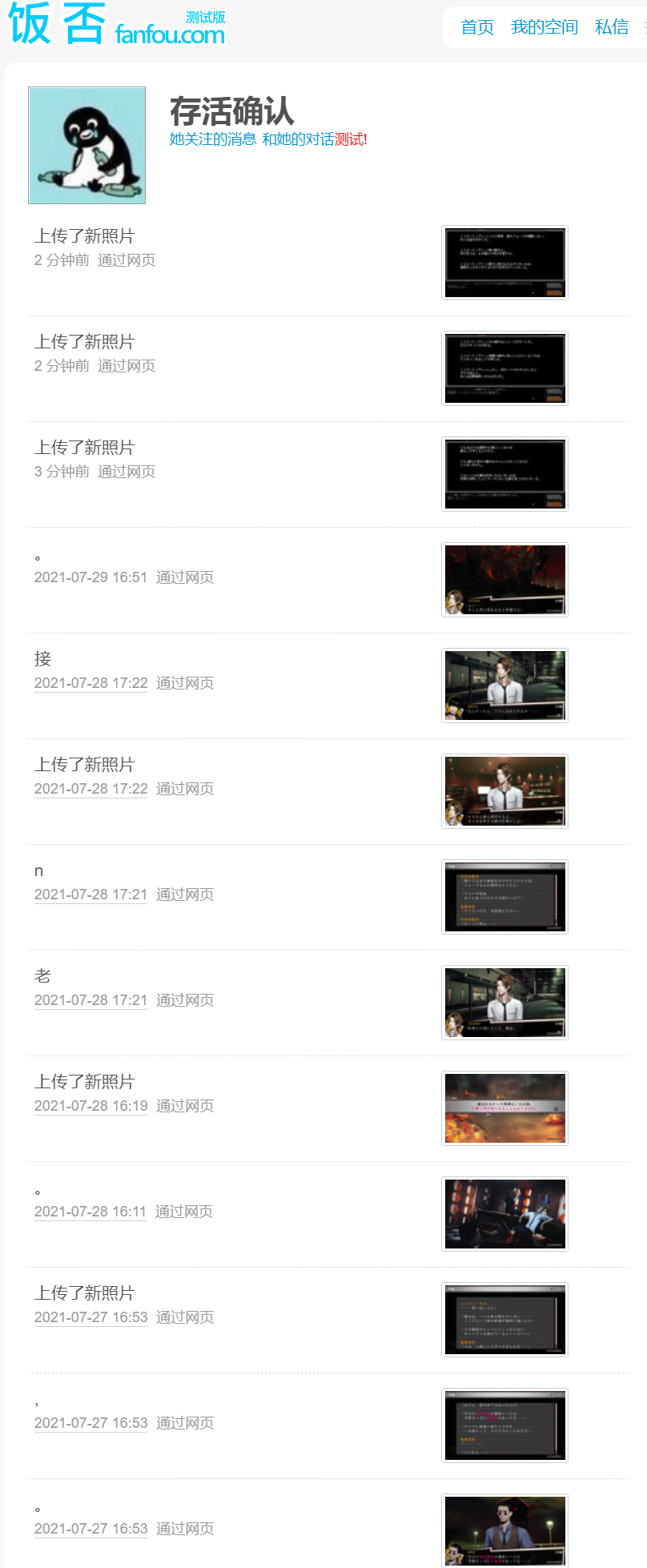
Task: Open 私信 private messages
Action: pos(612,27)
